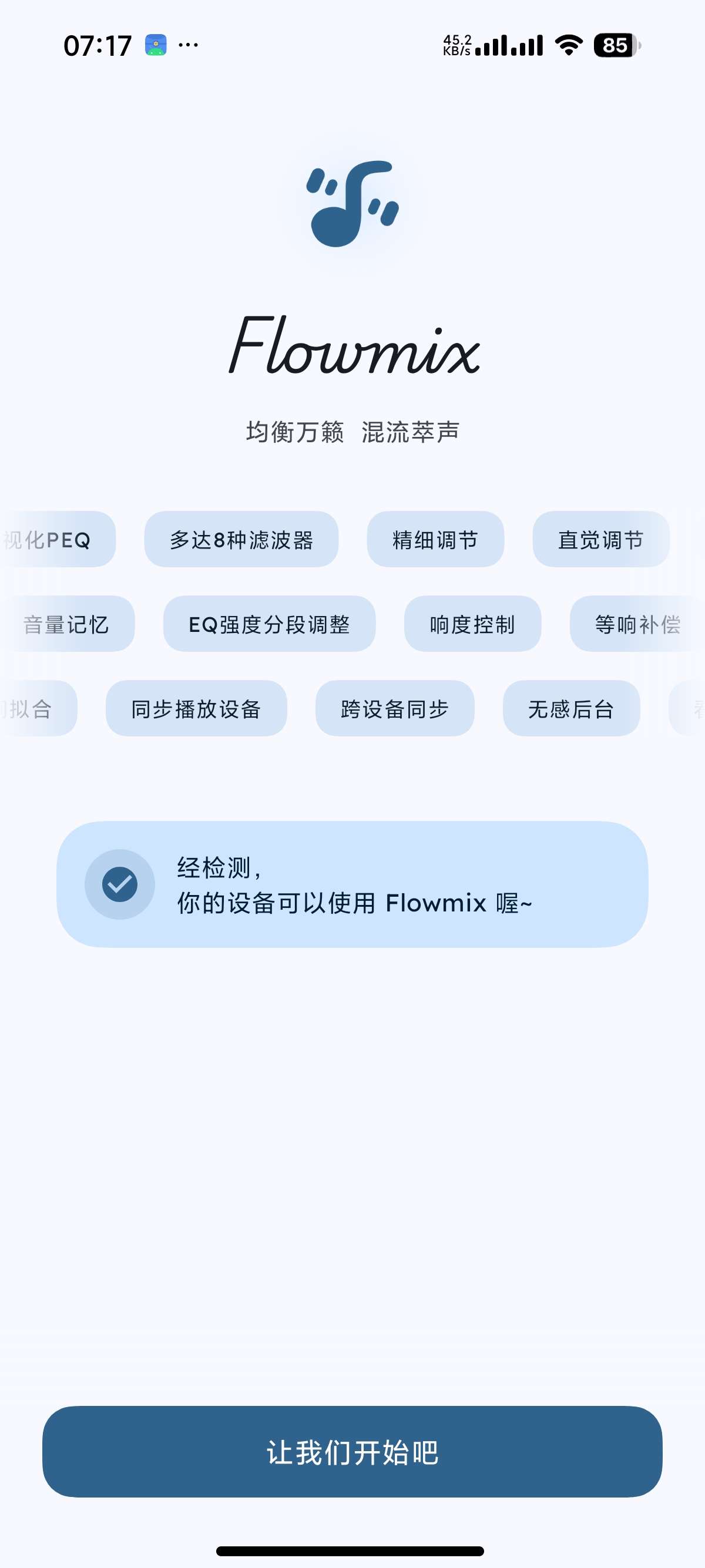This screenshot has height=1568, width=705.
Task: Select the 精细调节 tag
Action: coord(435,540)
